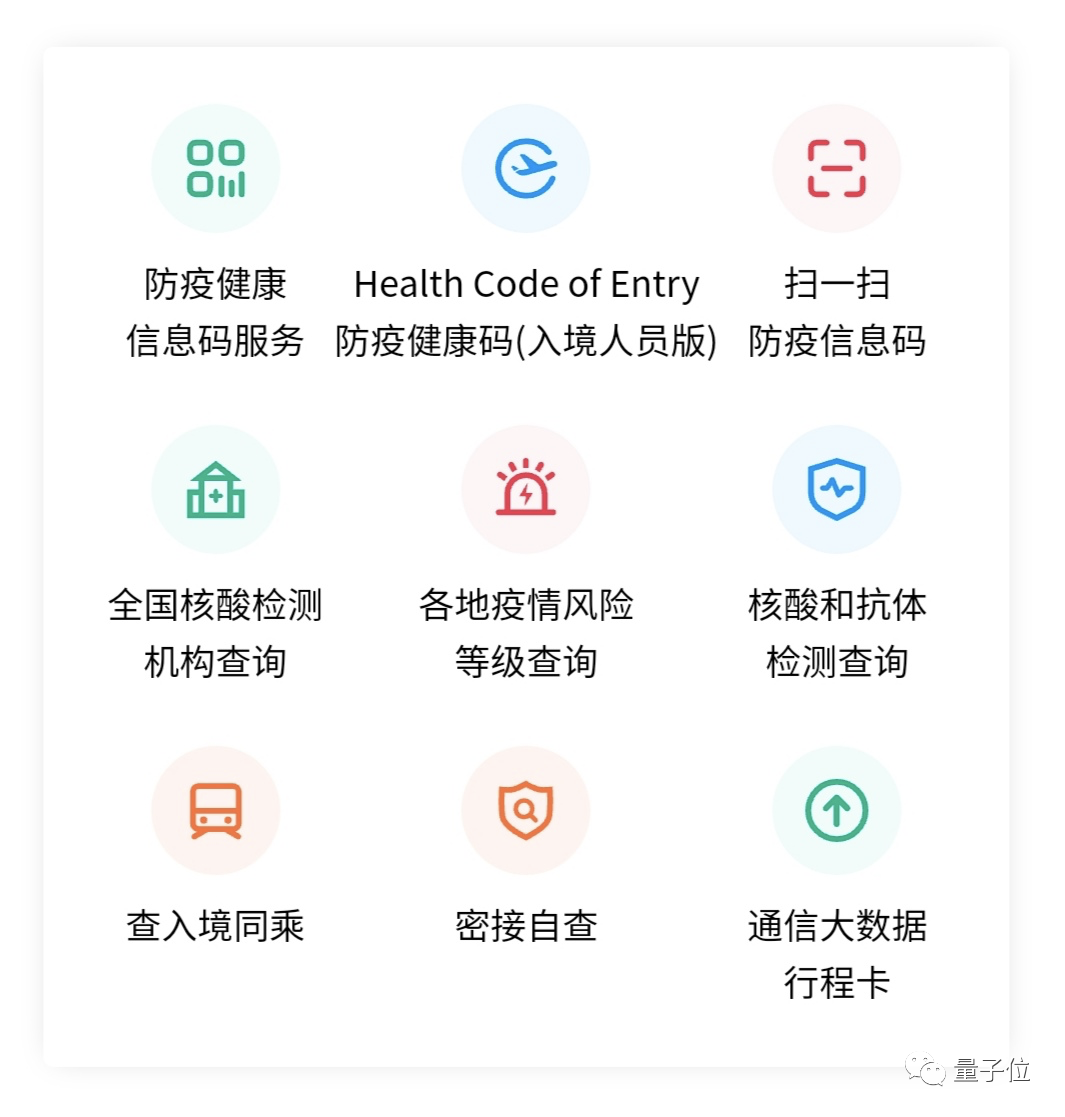Check 各地疫情风险等级查询
This screenshot has width=1065, height=1117.
[x=526, y=489]
